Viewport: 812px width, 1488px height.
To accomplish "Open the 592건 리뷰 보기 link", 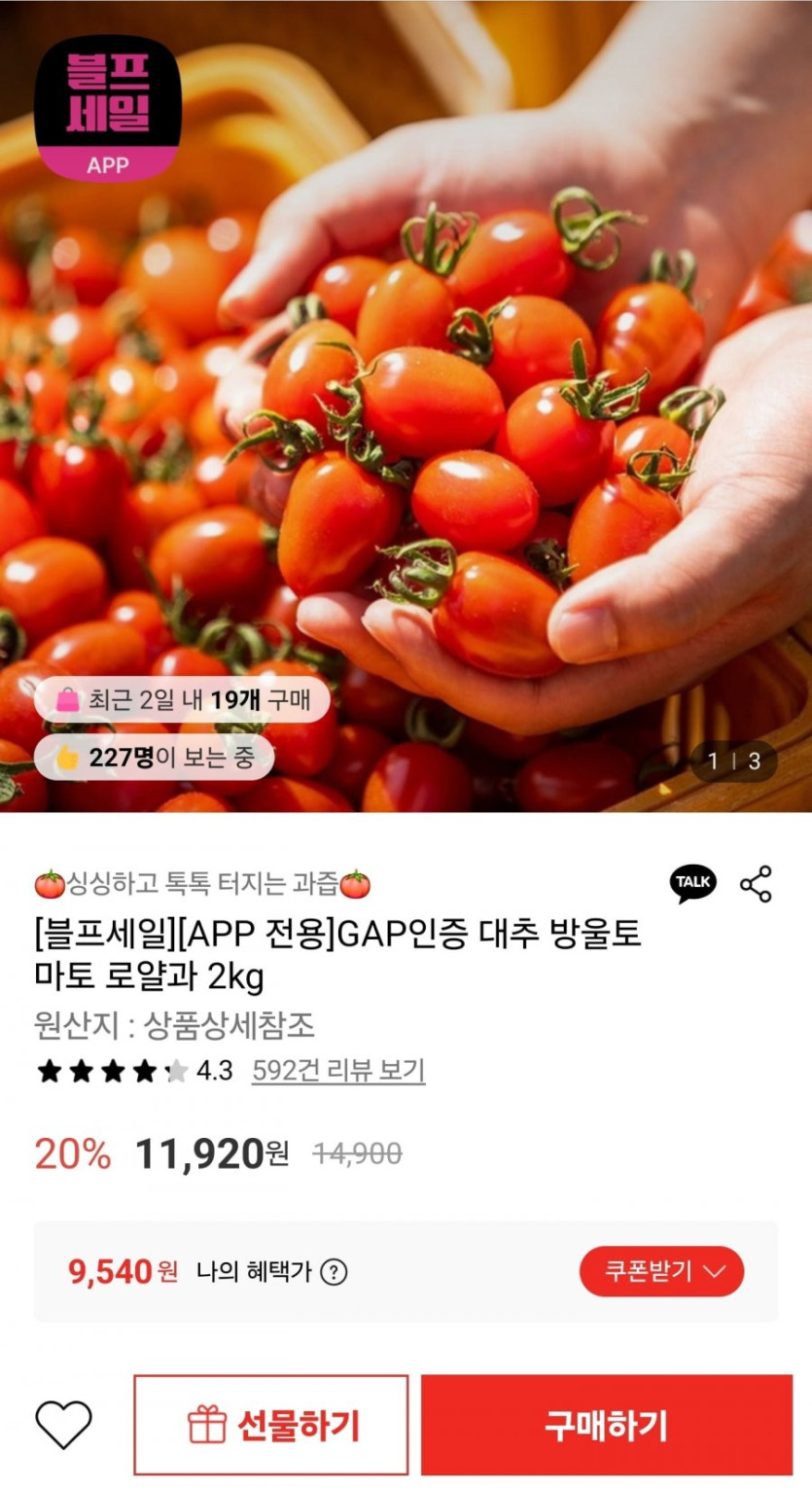I will click(338, 1072).
